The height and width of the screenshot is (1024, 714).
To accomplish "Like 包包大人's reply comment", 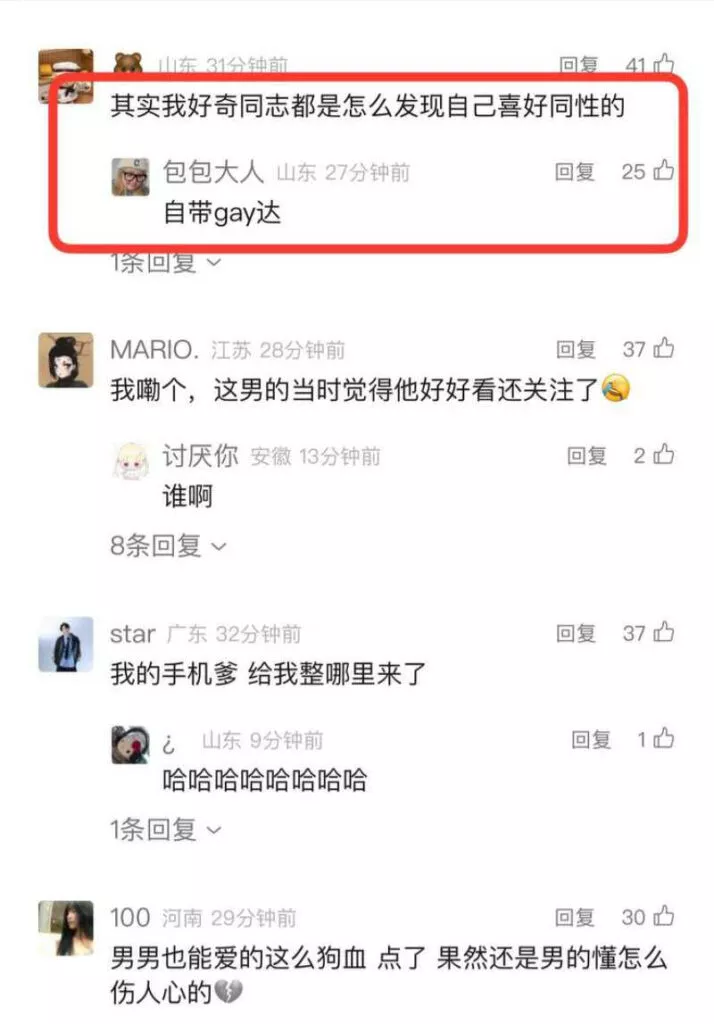I will pos(663,171).
